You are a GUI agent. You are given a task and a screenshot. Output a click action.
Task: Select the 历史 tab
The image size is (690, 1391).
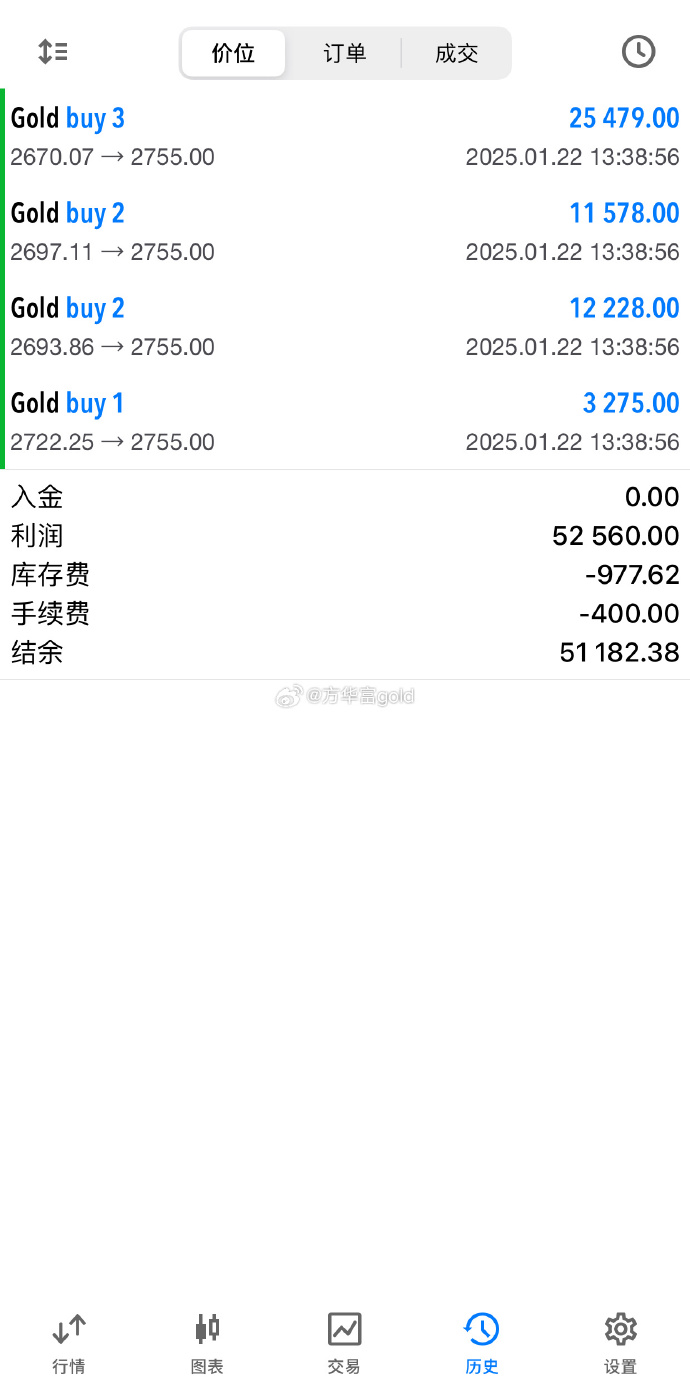point(482,1343)
